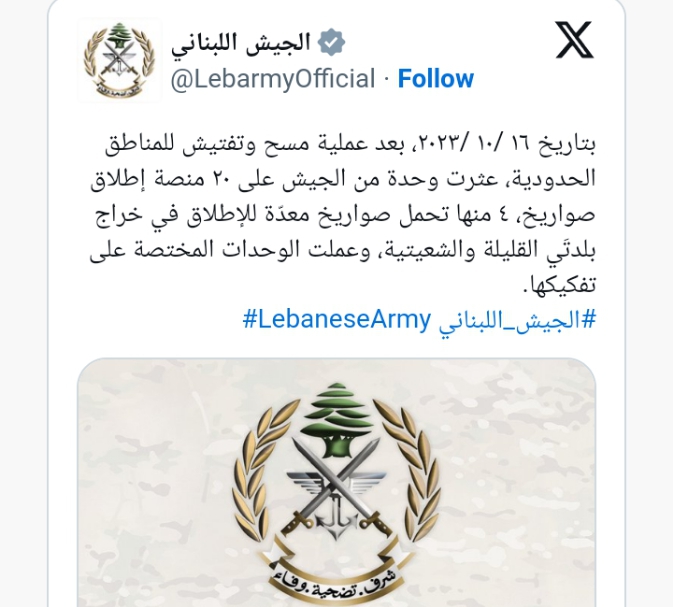Image resolution: width=673 pixels, height=607 pixels.
Task: Follow the LebarmyOfficial account
Action: pos(436,79)
